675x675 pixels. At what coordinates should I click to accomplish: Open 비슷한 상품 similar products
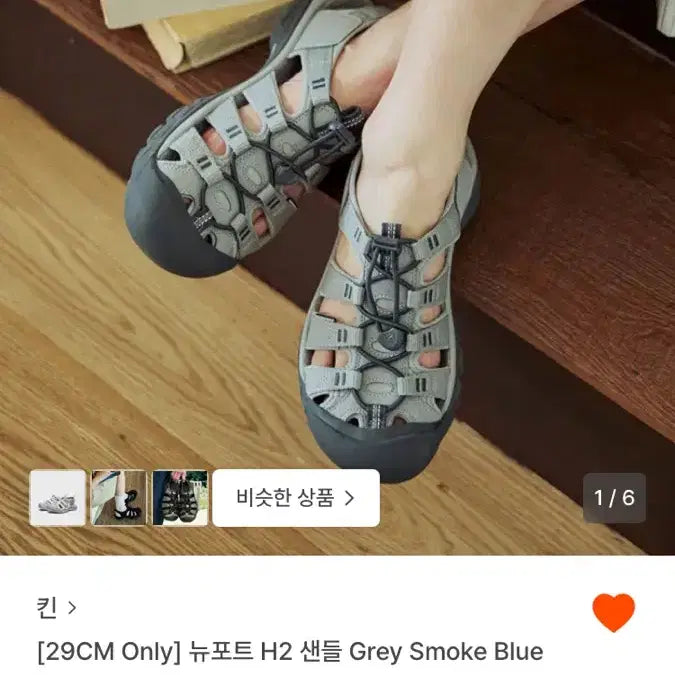(x=296, y=498)
